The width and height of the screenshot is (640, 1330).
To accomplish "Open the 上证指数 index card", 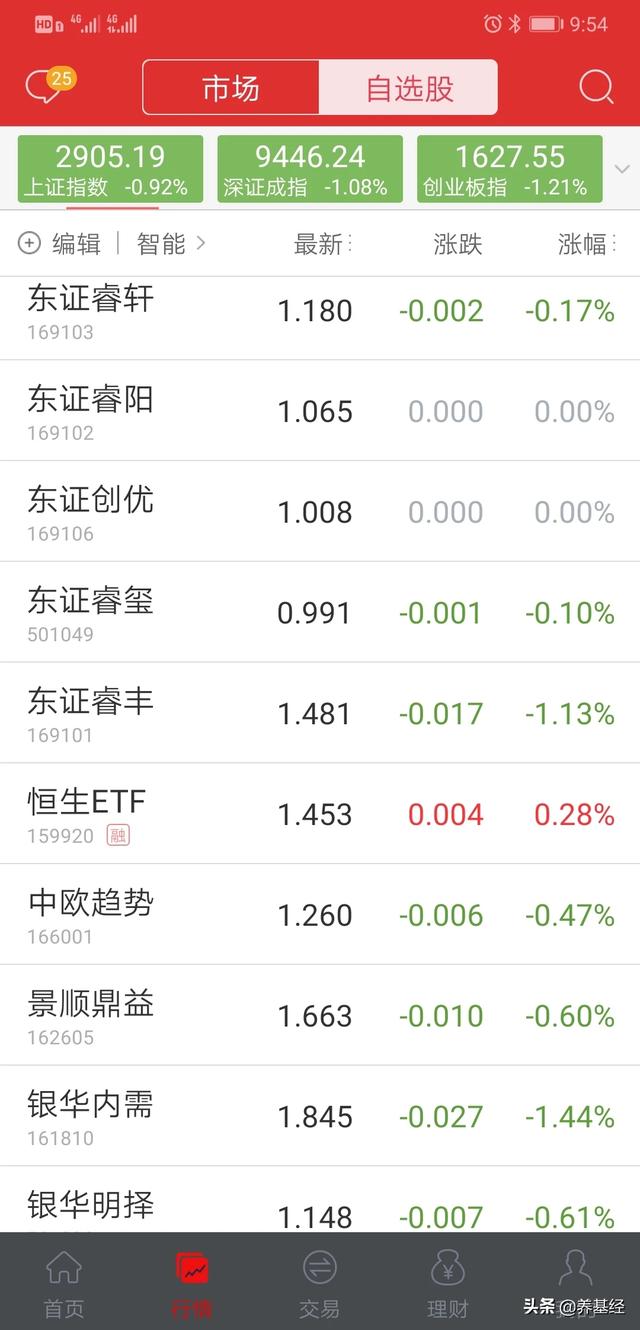I will coord(110,169).
